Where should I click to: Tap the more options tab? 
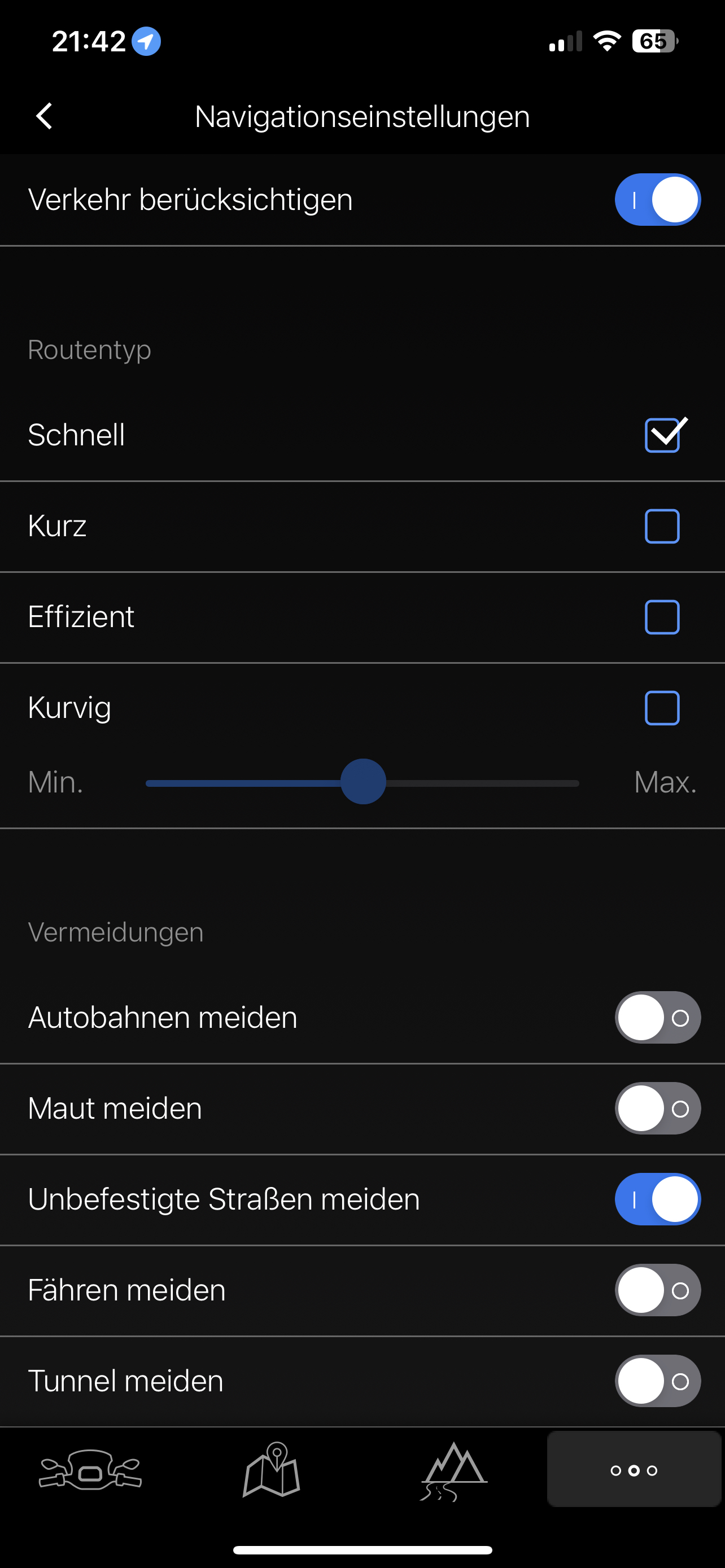[634, 1470]
